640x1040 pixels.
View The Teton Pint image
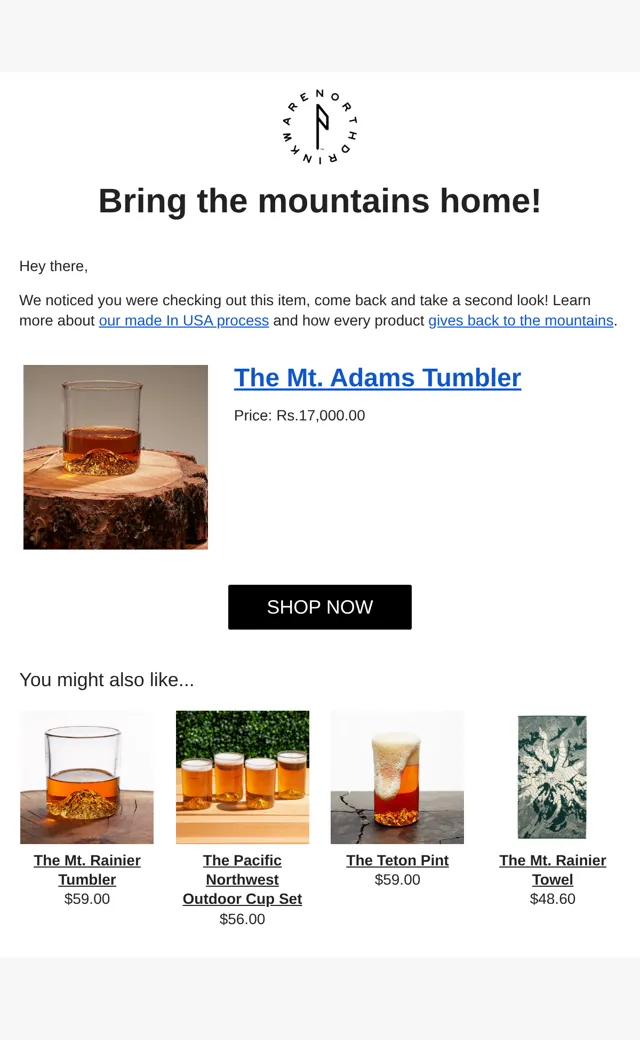(x=397, y=777)
